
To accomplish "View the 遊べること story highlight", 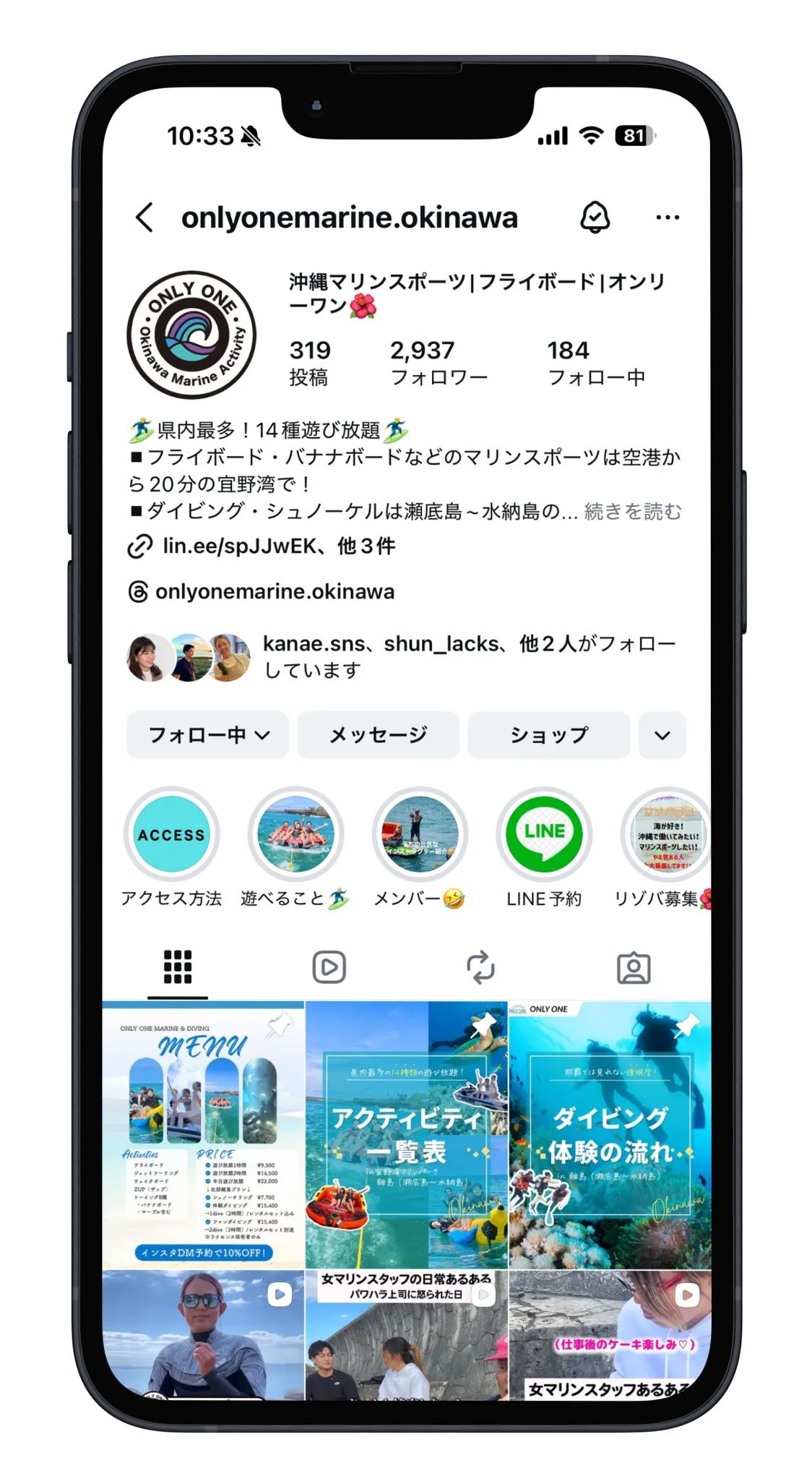I will point(295,835).
